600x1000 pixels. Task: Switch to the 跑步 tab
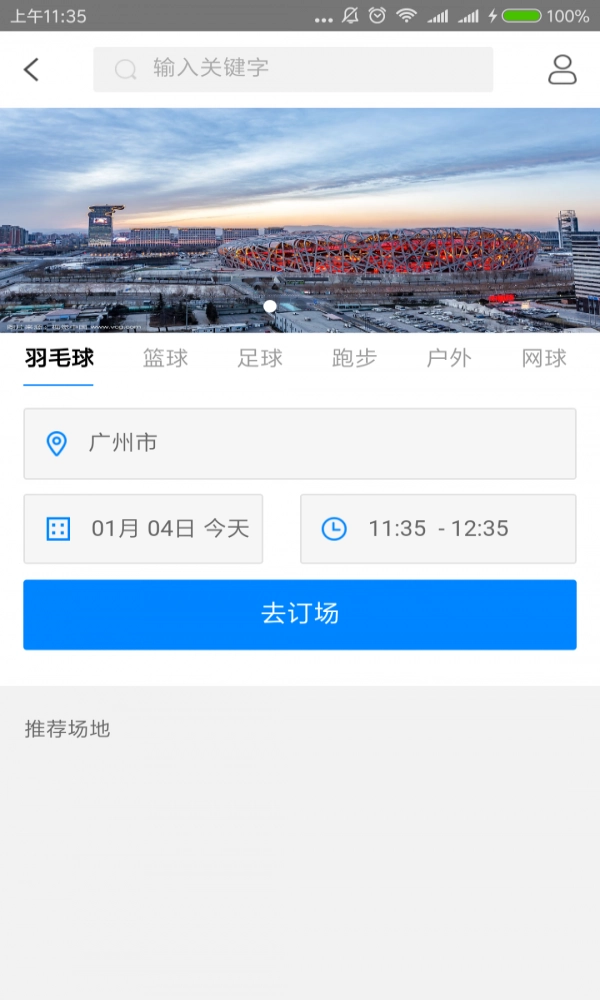354,358
